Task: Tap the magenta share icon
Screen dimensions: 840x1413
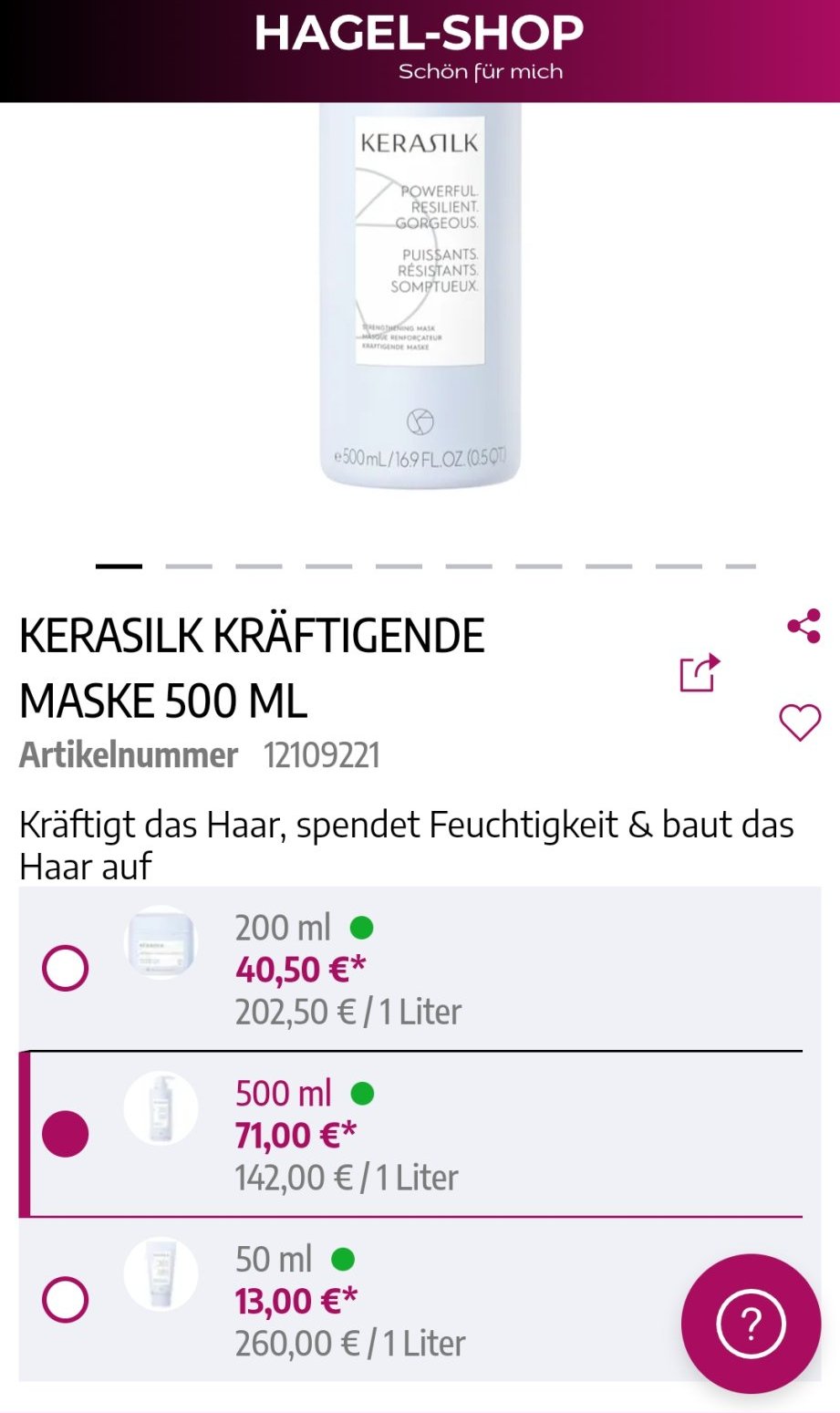Action: coord(804,627)
